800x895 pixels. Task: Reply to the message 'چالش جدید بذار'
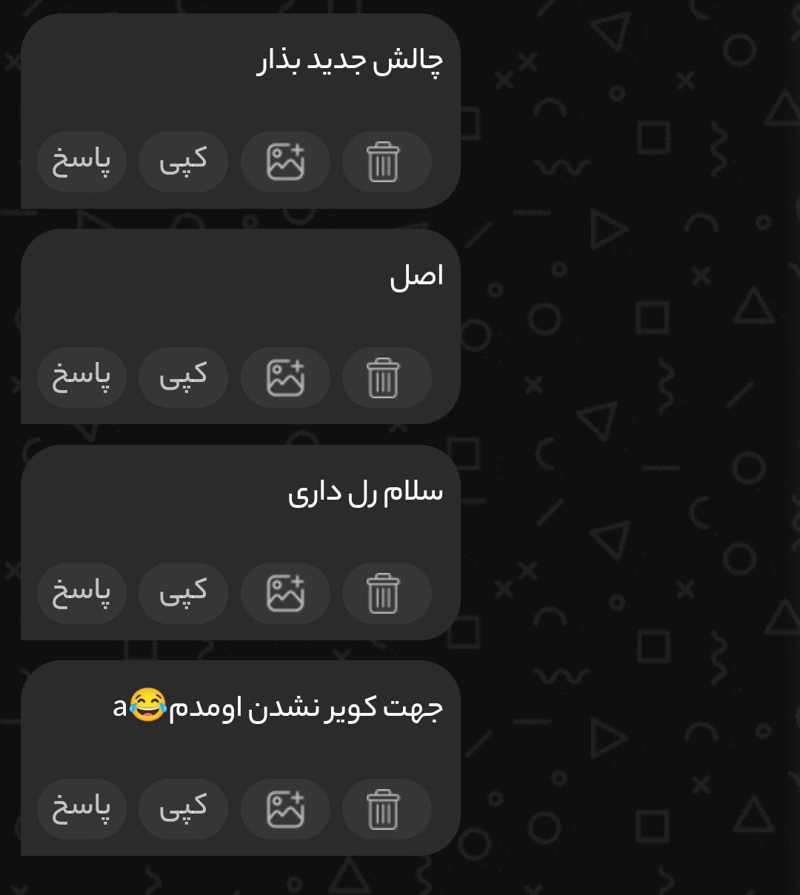(x=82, y=161)
